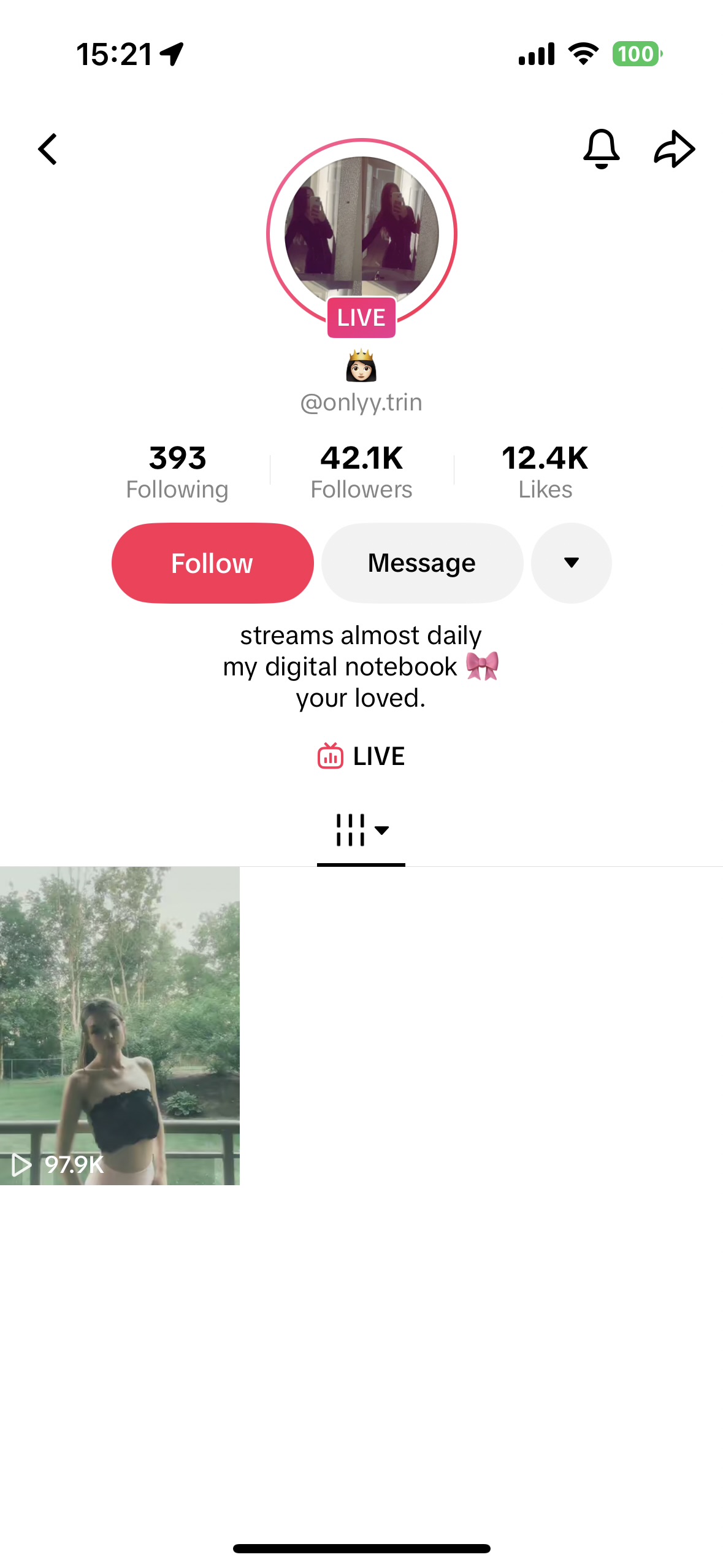View the 393 Following list
The width and height of the screenshot is (723, 1568).
point(177,472)
